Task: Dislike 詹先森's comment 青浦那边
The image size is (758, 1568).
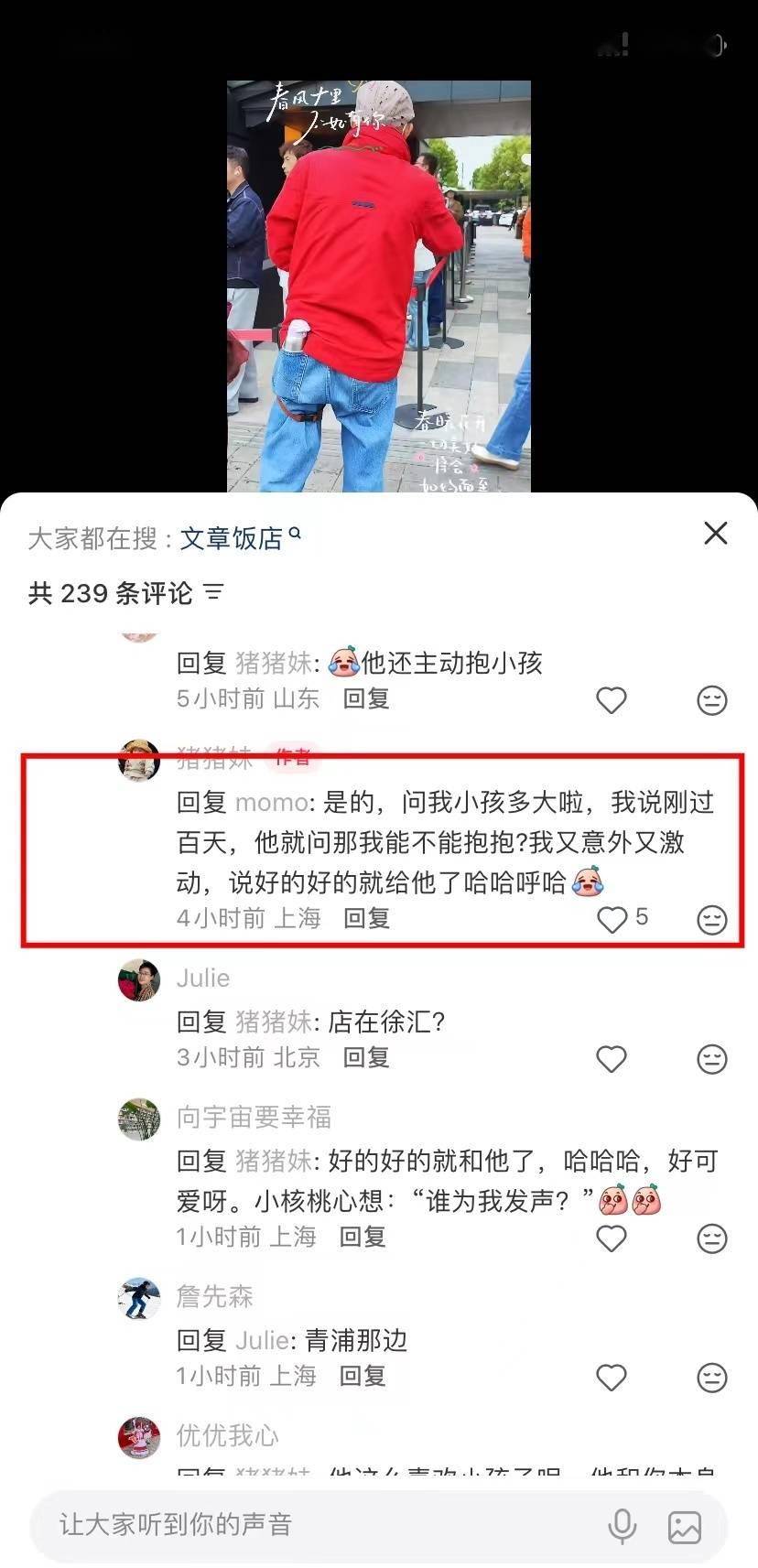Action: (x=711, y=1378)
